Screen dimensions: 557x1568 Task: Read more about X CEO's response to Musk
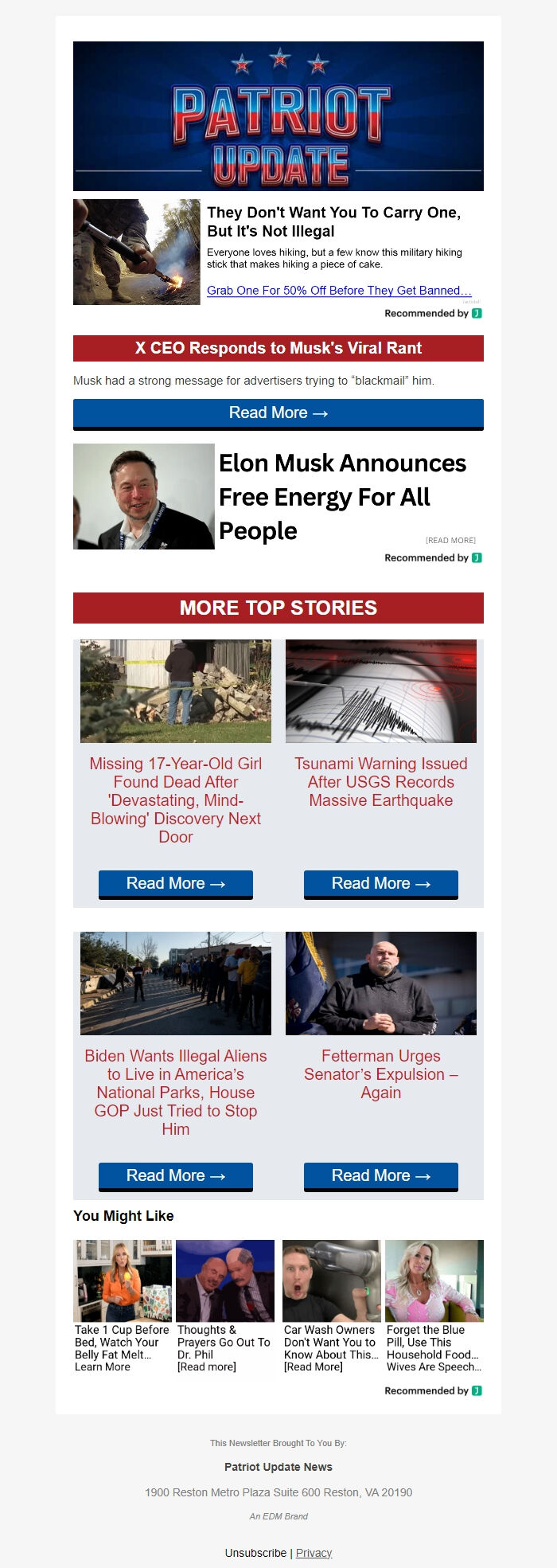coord(278,413)
